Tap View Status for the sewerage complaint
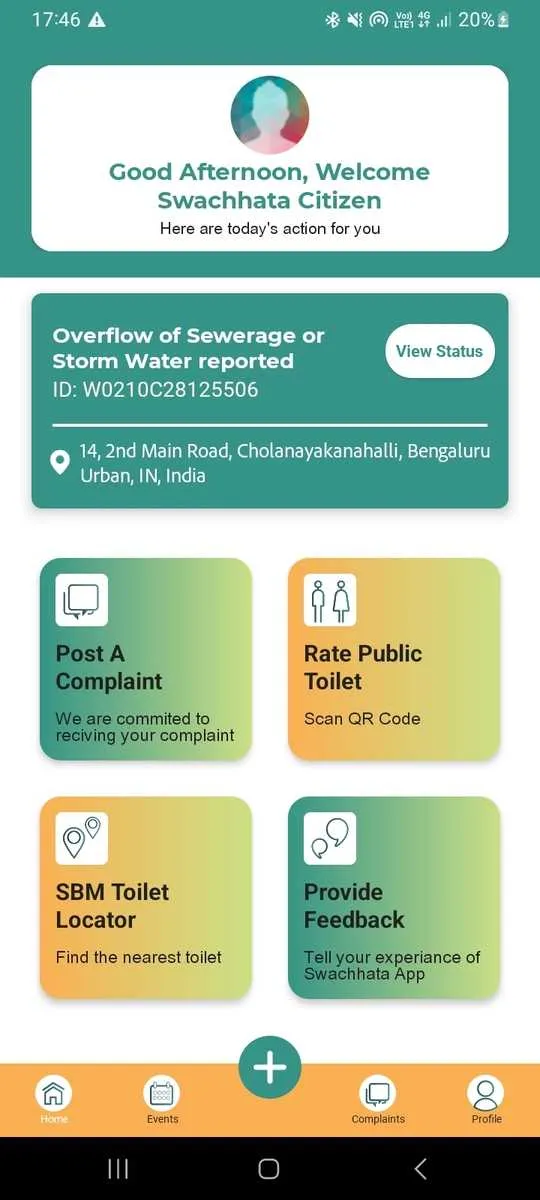This screenshot has width=540, height=1200. point(440,351)
